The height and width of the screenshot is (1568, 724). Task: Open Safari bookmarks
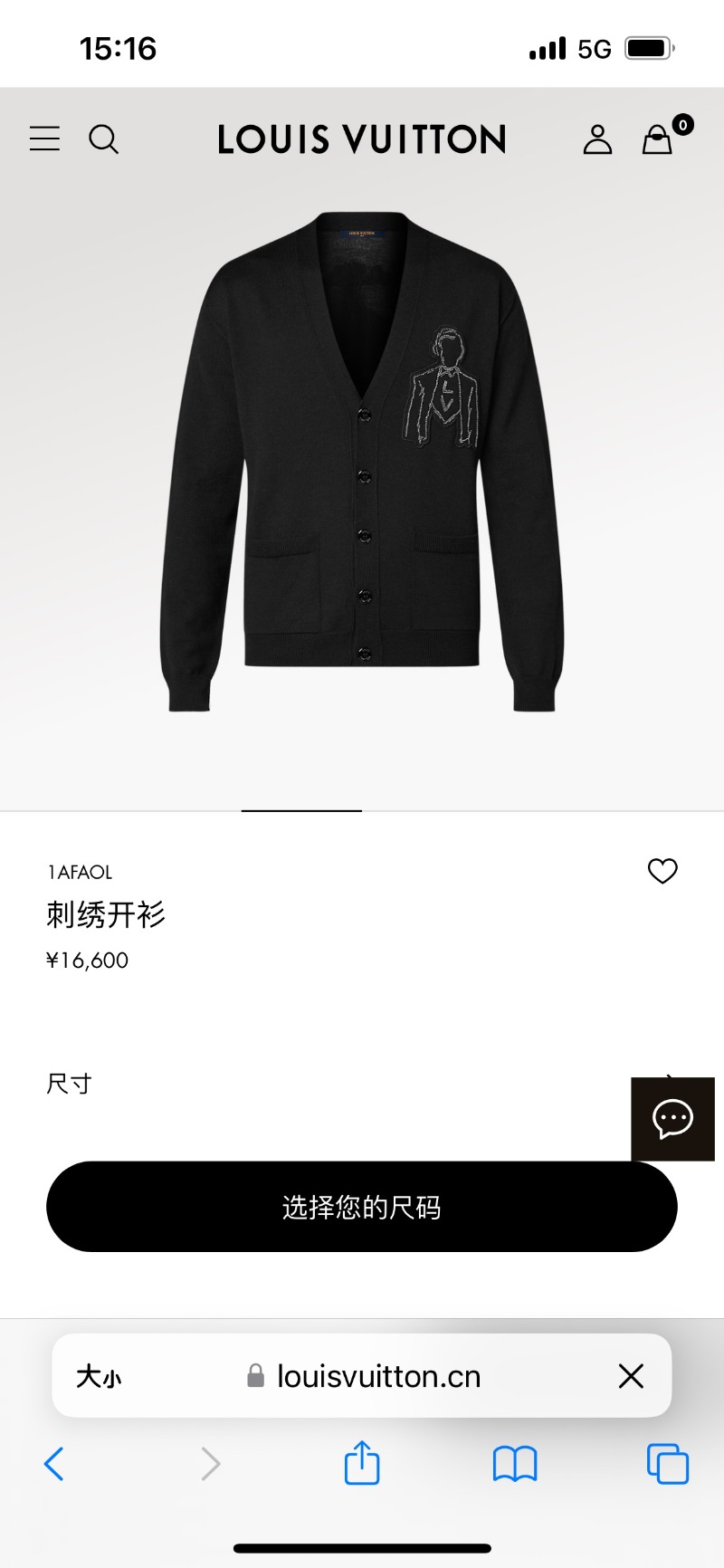(515, 1464)
